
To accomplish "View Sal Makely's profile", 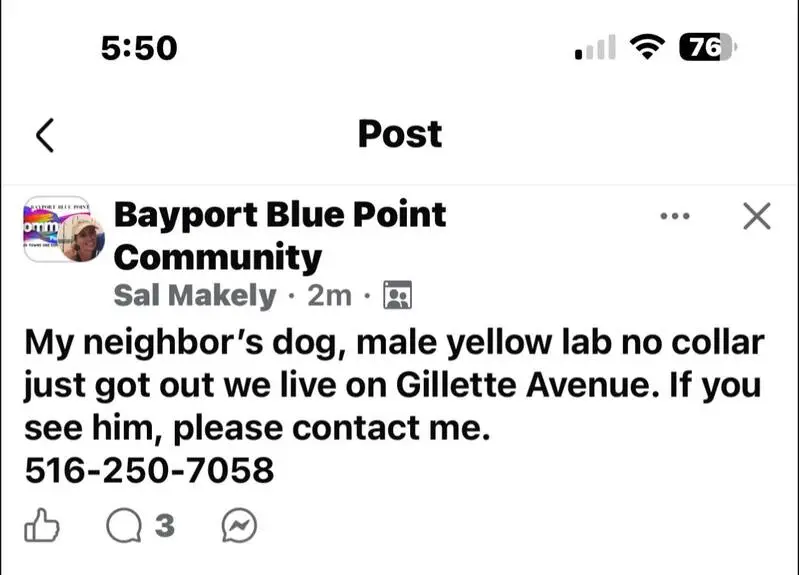I will pyautogui.click(x=194, y=296).
